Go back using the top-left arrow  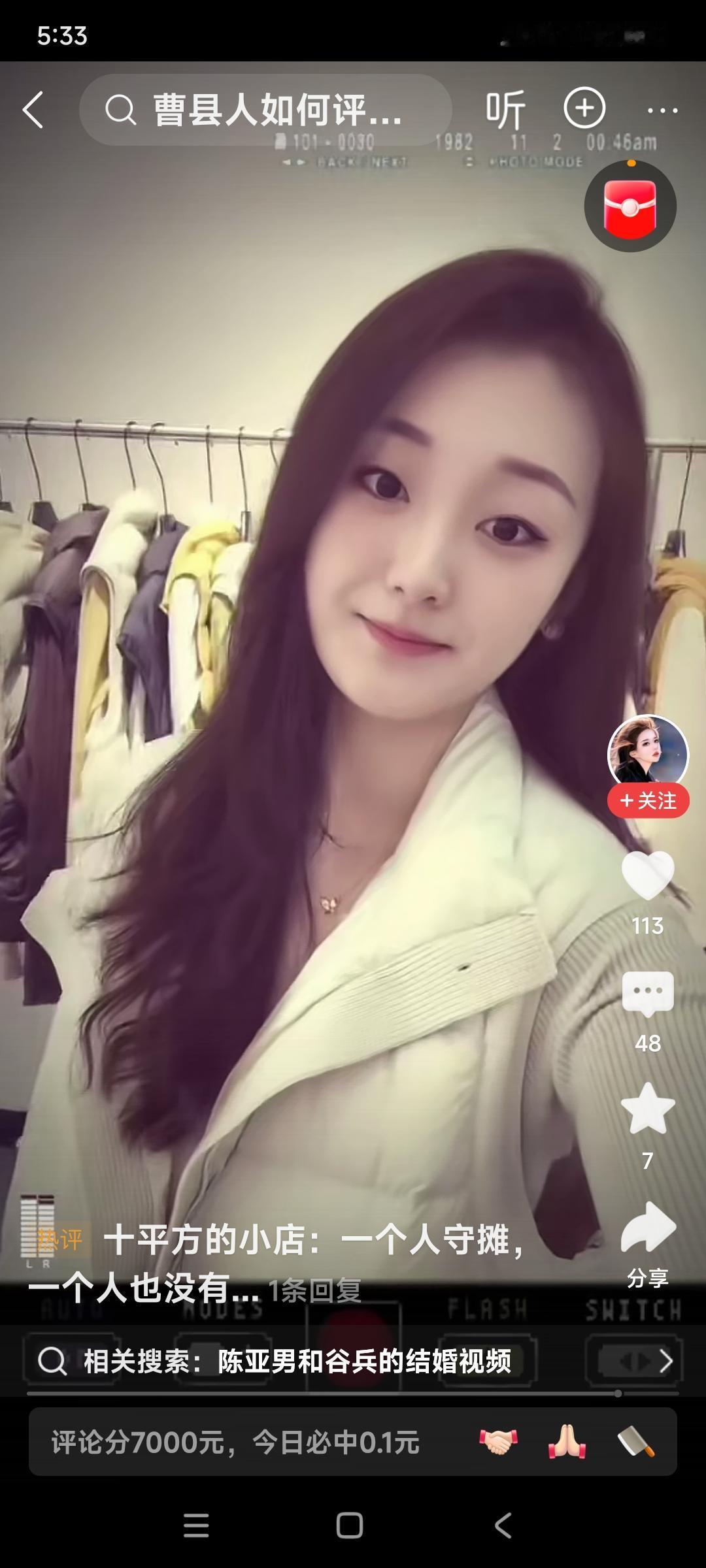(x=33, y=110)
